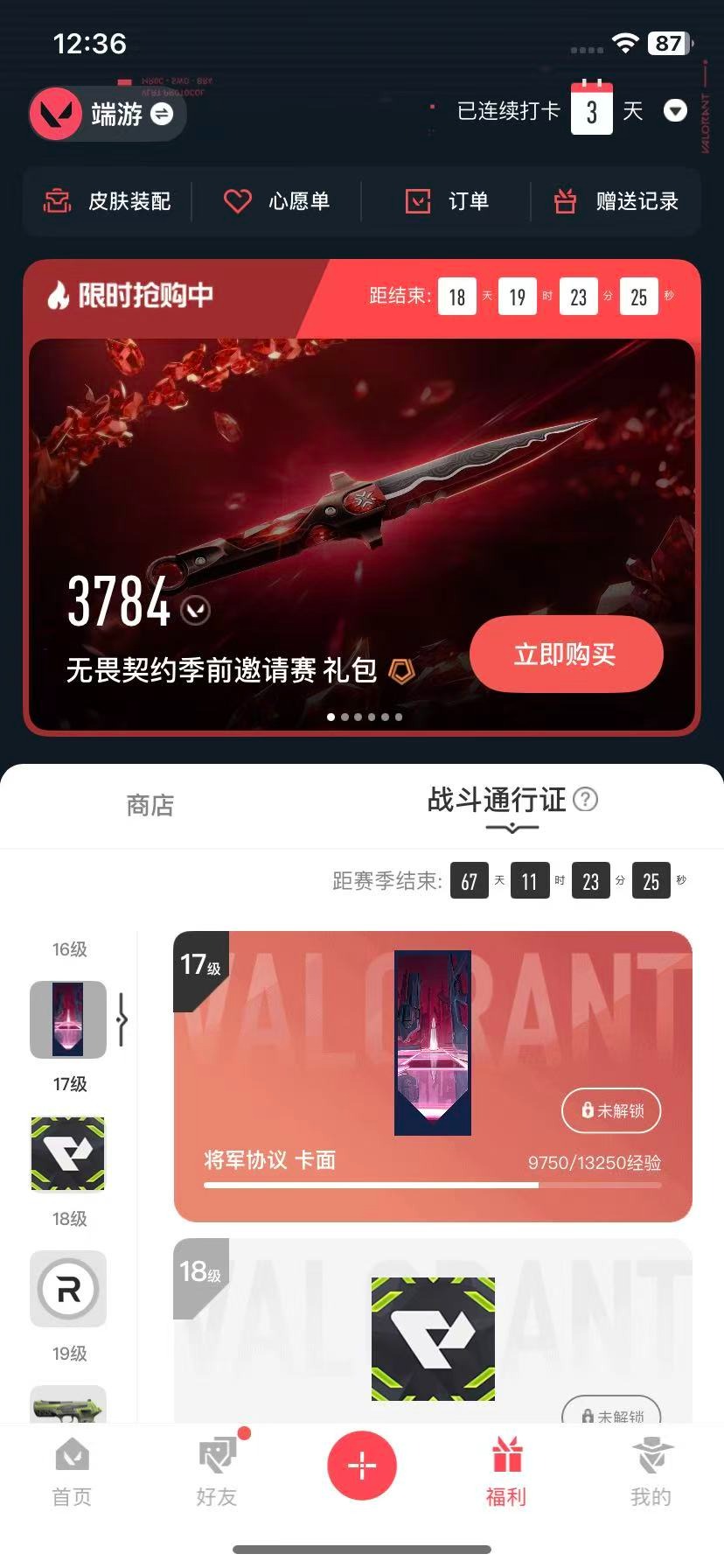Open the 心愿单 wishlist

point(276,201)
